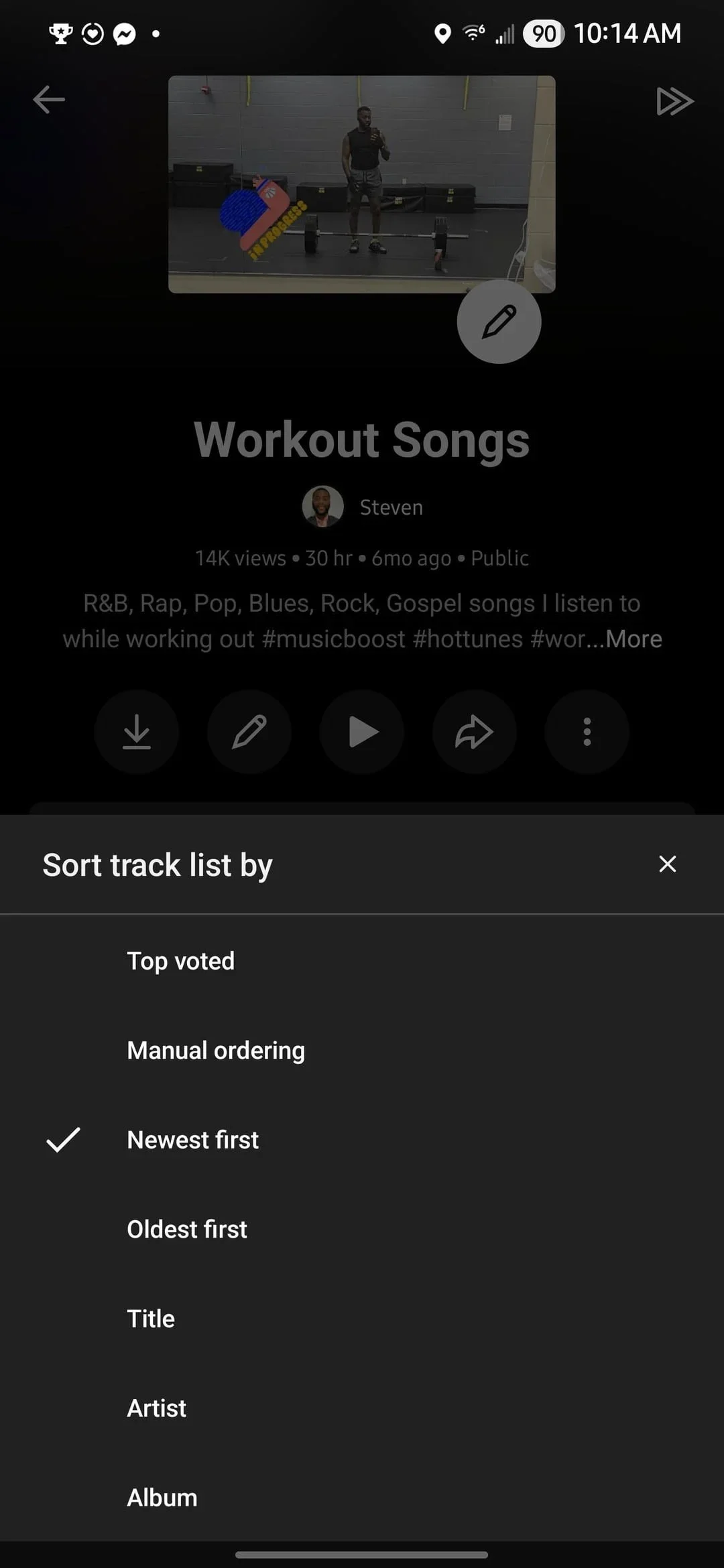
Task: Sort tracks by Artist
Action: pyautogui.click(x=362, y=1408)
